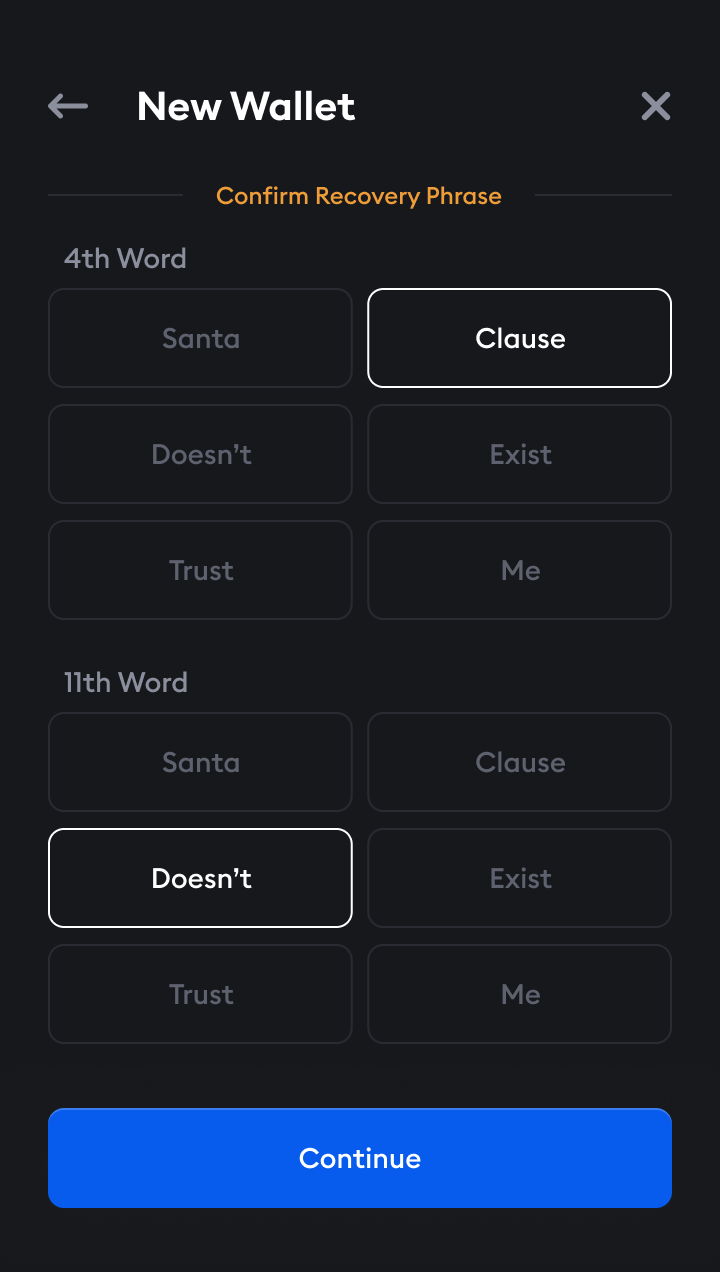Select Santa for the 11th word

(200, 762)
